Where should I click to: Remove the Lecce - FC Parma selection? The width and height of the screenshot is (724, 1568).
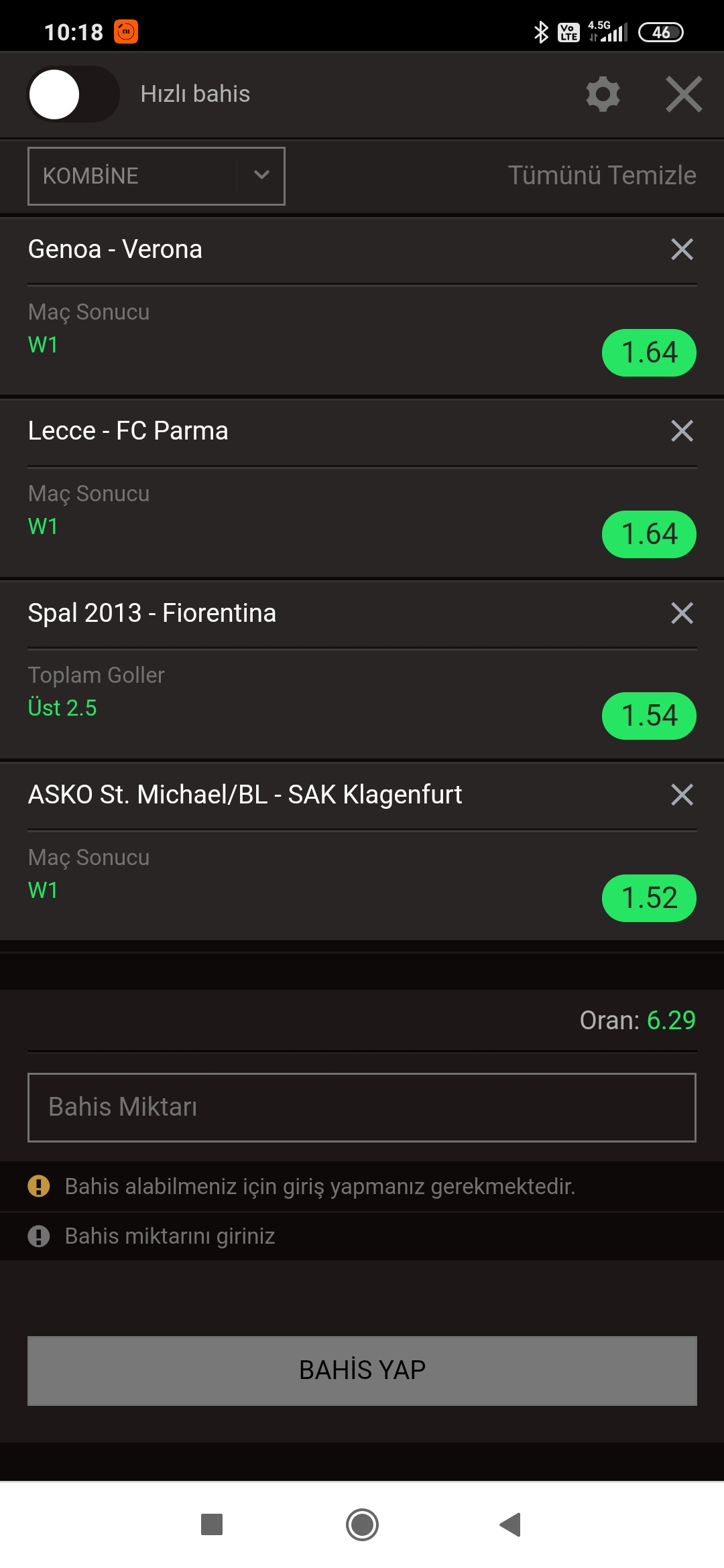[682, 431]
